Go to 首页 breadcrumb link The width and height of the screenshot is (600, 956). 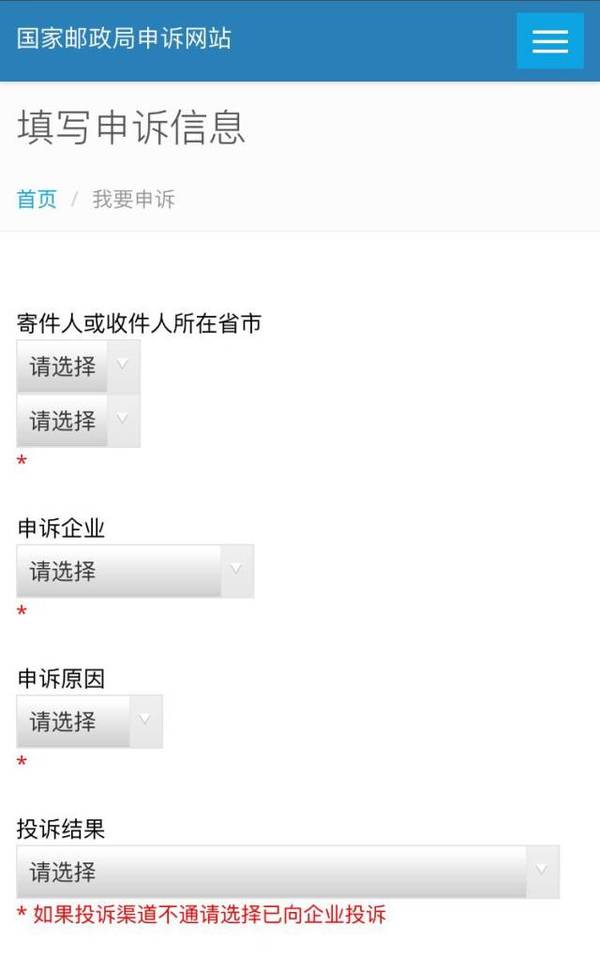coord(37,199)
